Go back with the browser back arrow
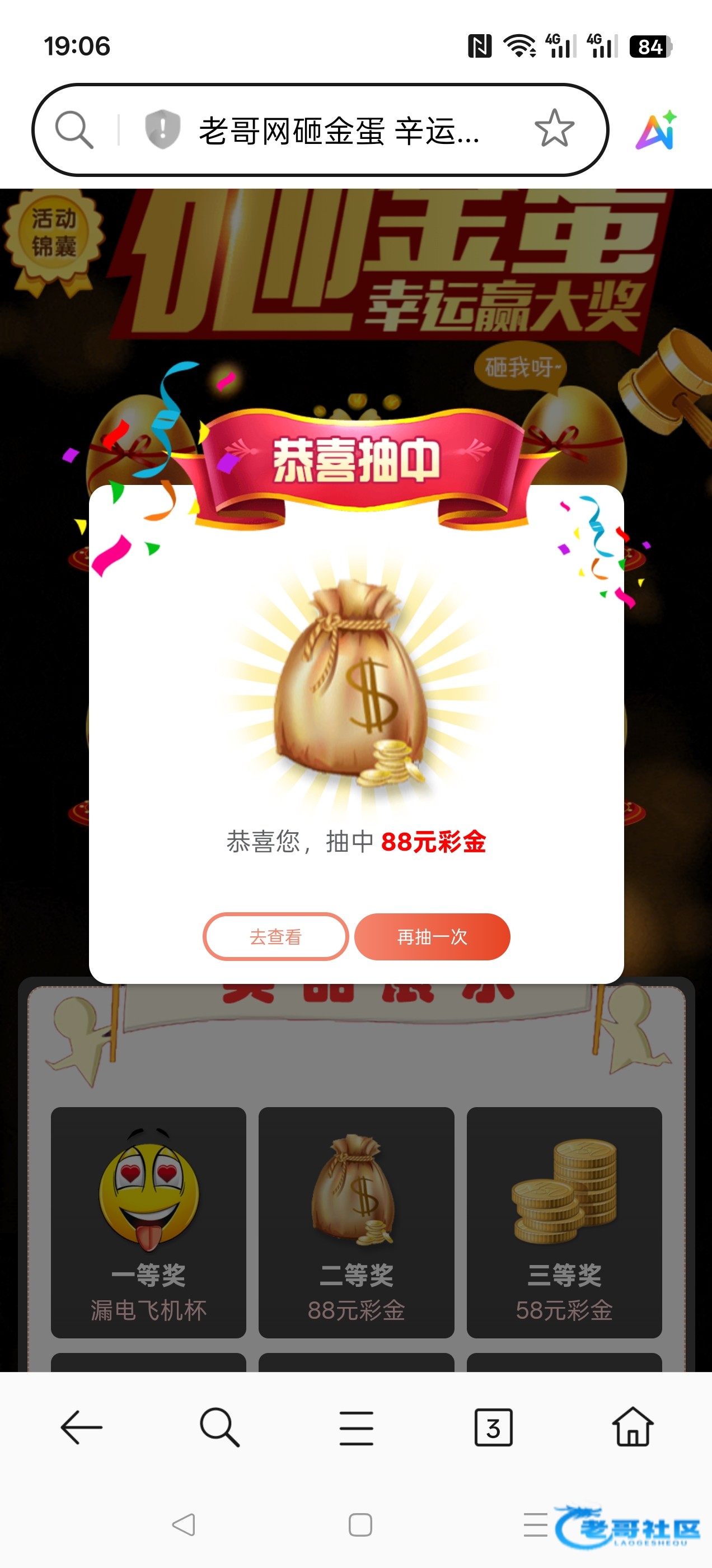Screen dimensions: 712x1568 (81, 1427)
